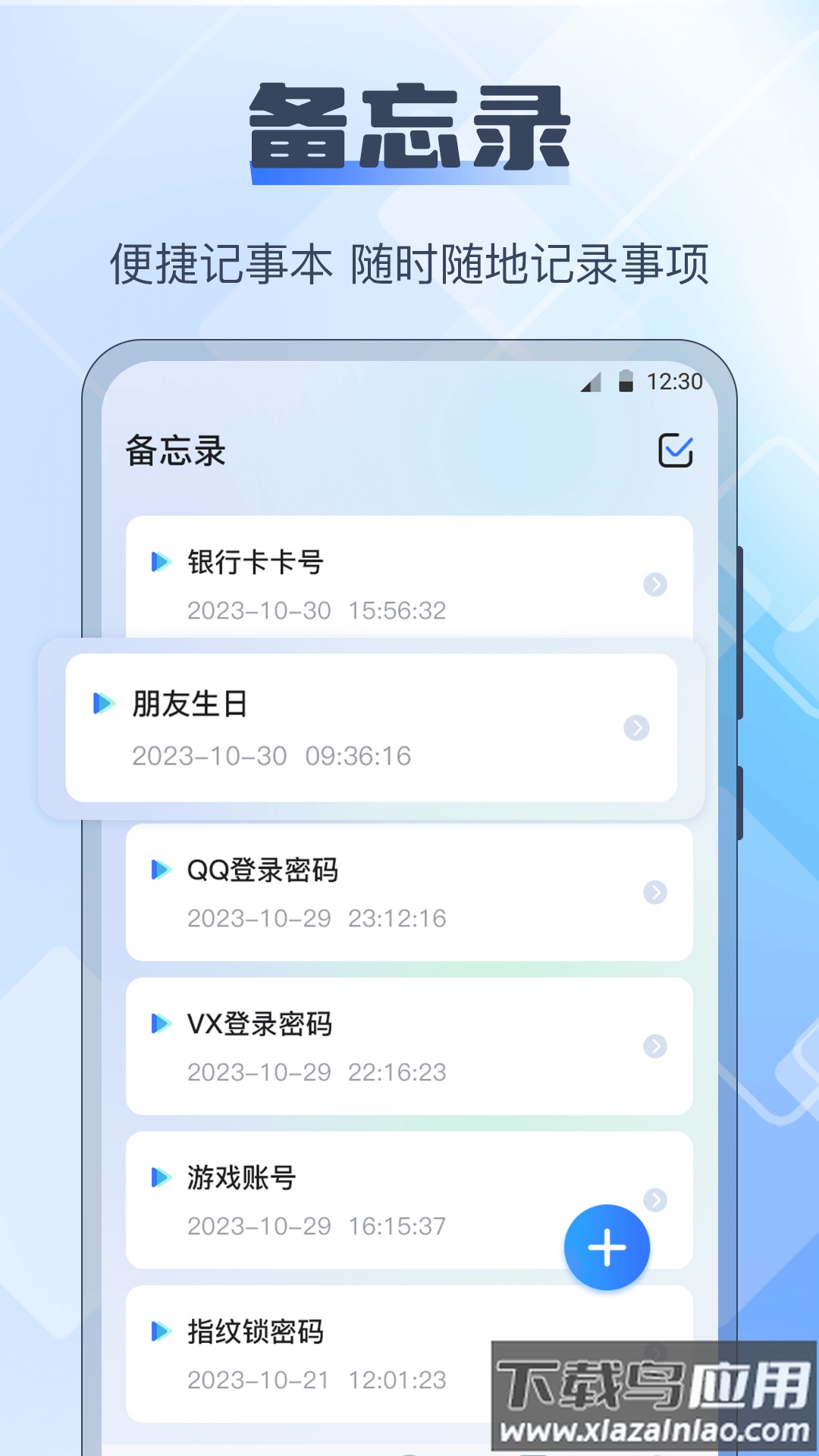
Task: Click the blue triangle icon beside VX登录密码
Action: (160, 1023)
